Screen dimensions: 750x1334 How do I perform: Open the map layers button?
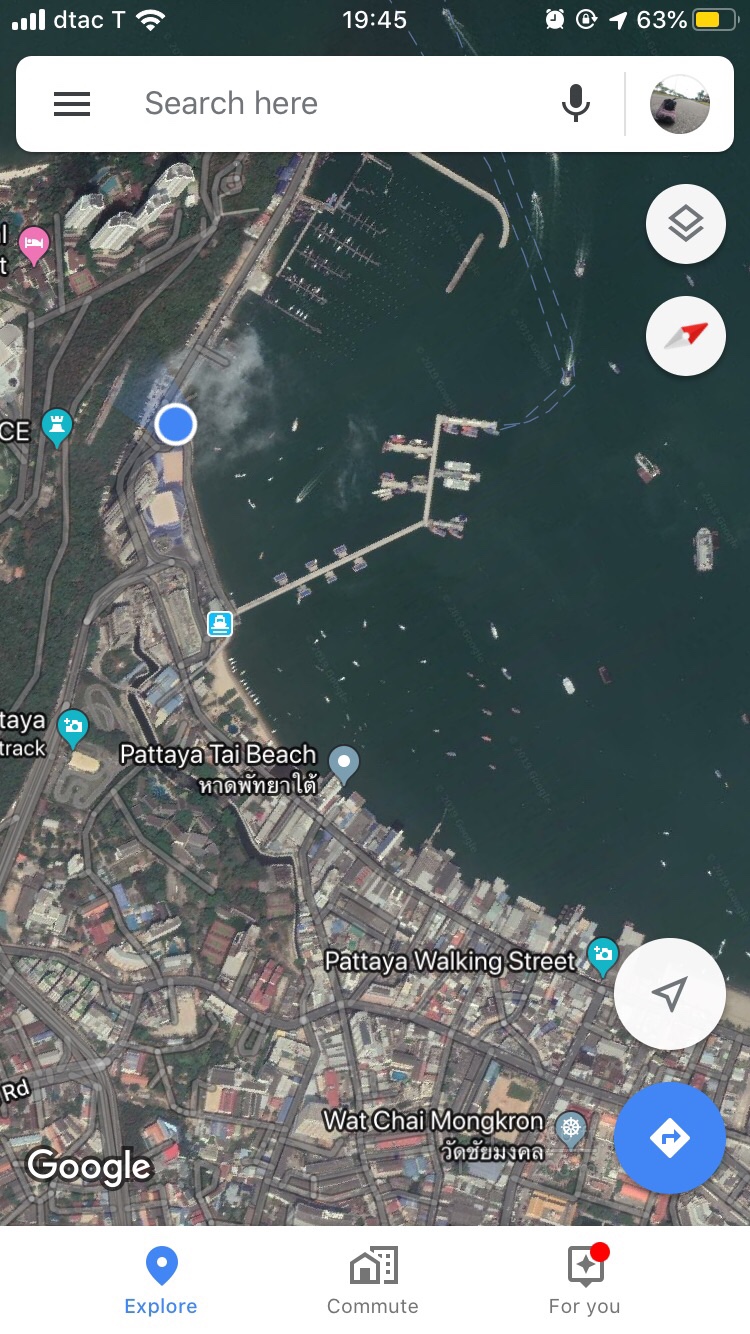[x=686, y=224]
